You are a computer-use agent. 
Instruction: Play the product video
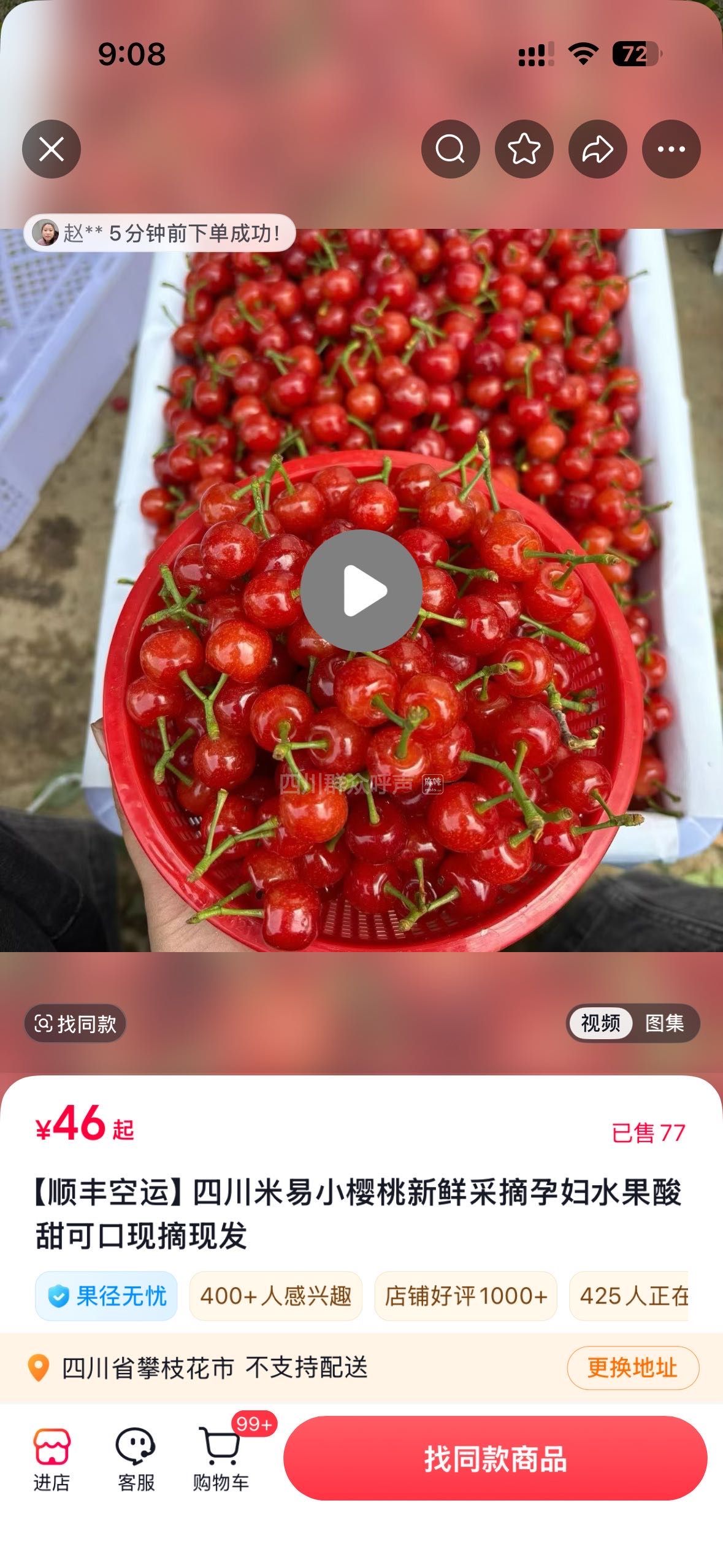(361, 590)
